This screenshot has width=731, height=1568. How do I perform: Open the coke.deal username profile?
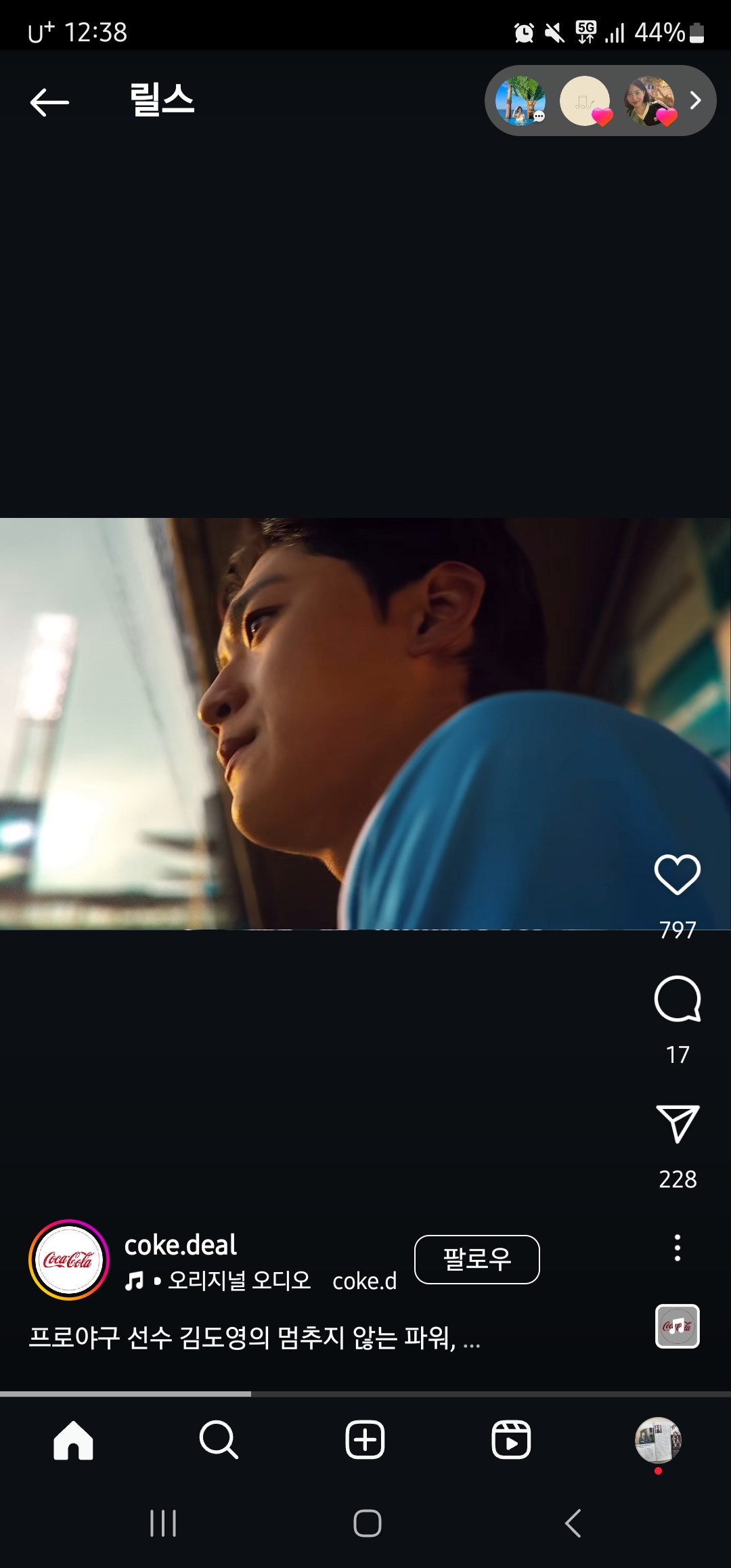(181, 1244)
